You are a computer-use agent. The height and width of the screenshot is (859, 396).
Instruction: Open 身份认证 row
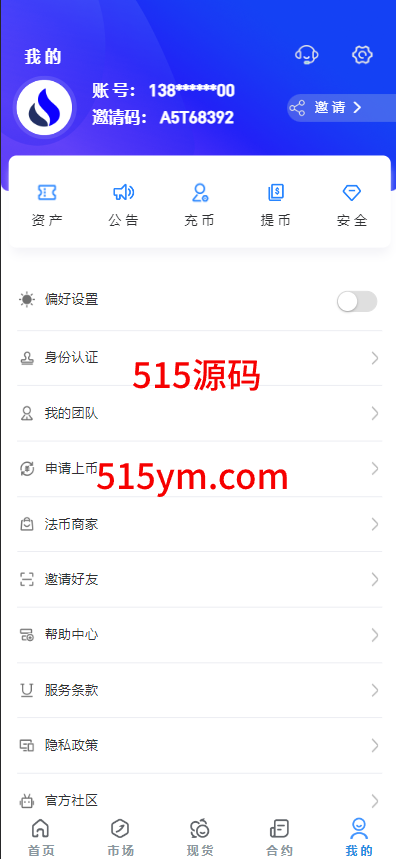[x=199, y=358]
